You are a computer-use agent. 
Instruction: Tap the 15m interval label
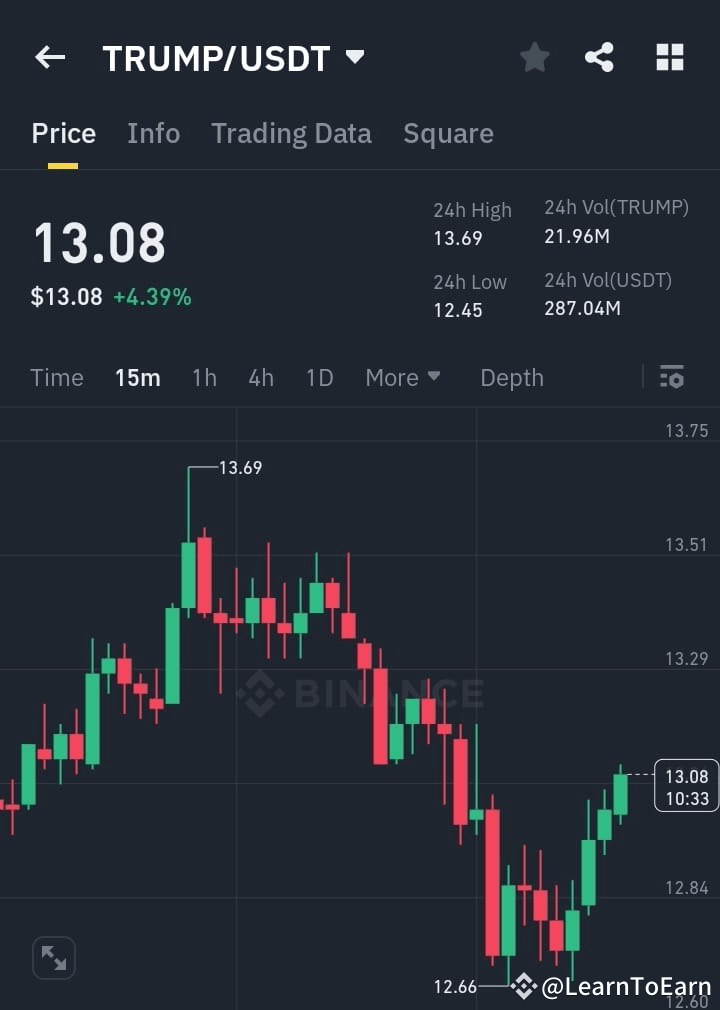click(x=138, y=377)
